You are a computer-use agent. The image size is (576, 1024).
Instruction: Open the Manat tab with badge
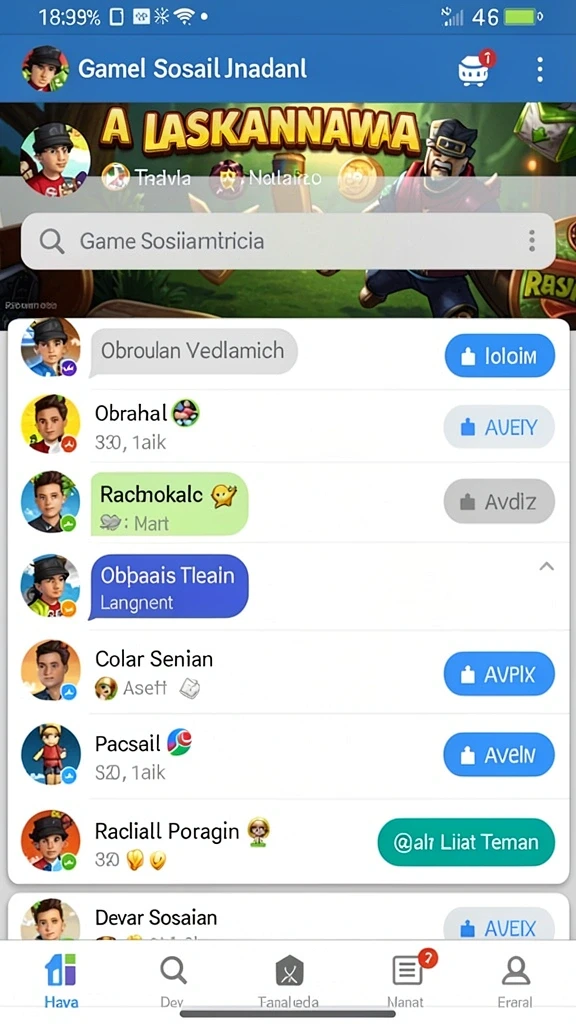406,980
